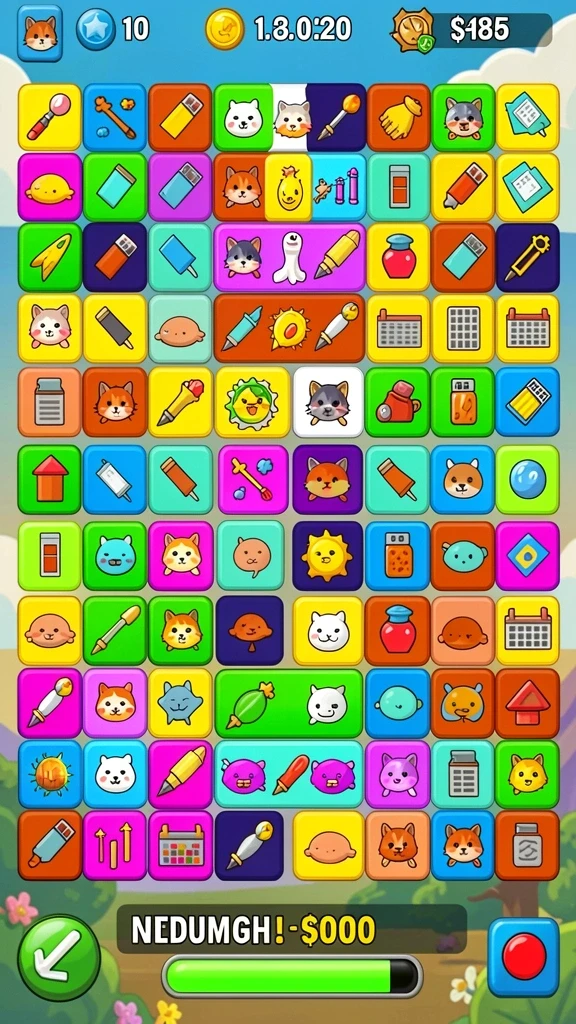Select the red house on green tile
576x1024 pixels.
click(x=50, y=479)
